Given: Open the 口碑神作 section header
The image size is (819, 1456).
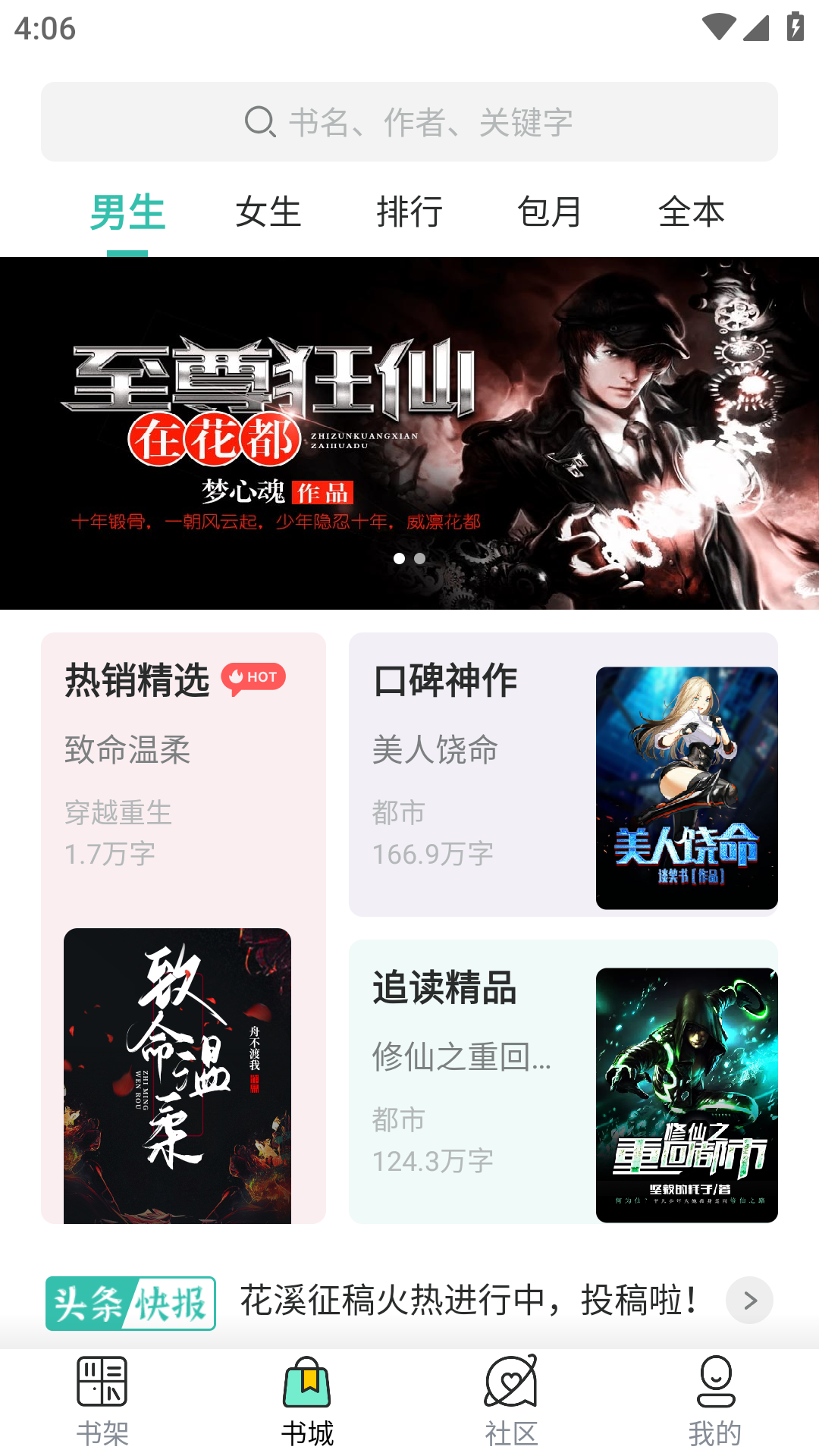Looking at the screenshot, I should pos(444,680).
